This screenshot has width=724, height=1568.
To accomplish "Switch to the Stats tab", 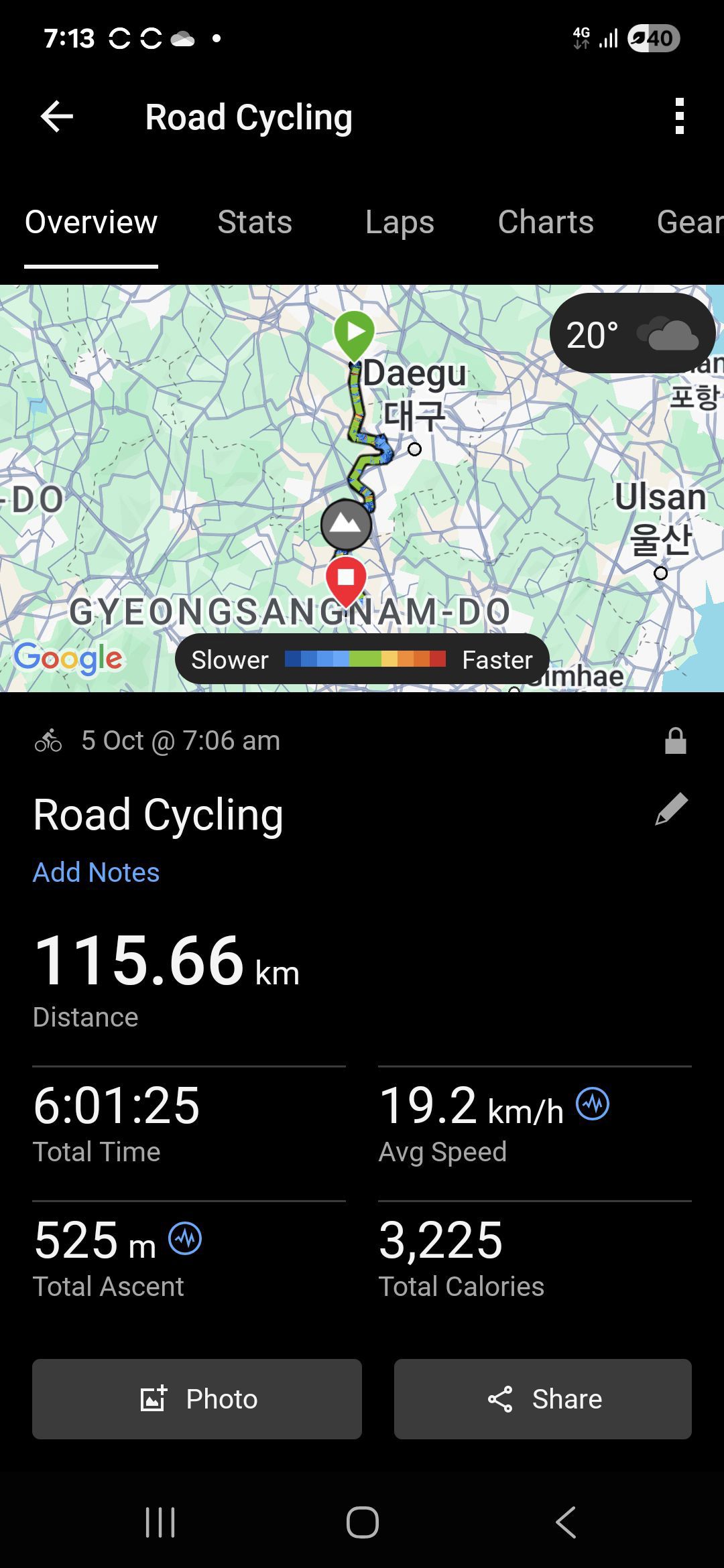I will [x=255, y=222].
